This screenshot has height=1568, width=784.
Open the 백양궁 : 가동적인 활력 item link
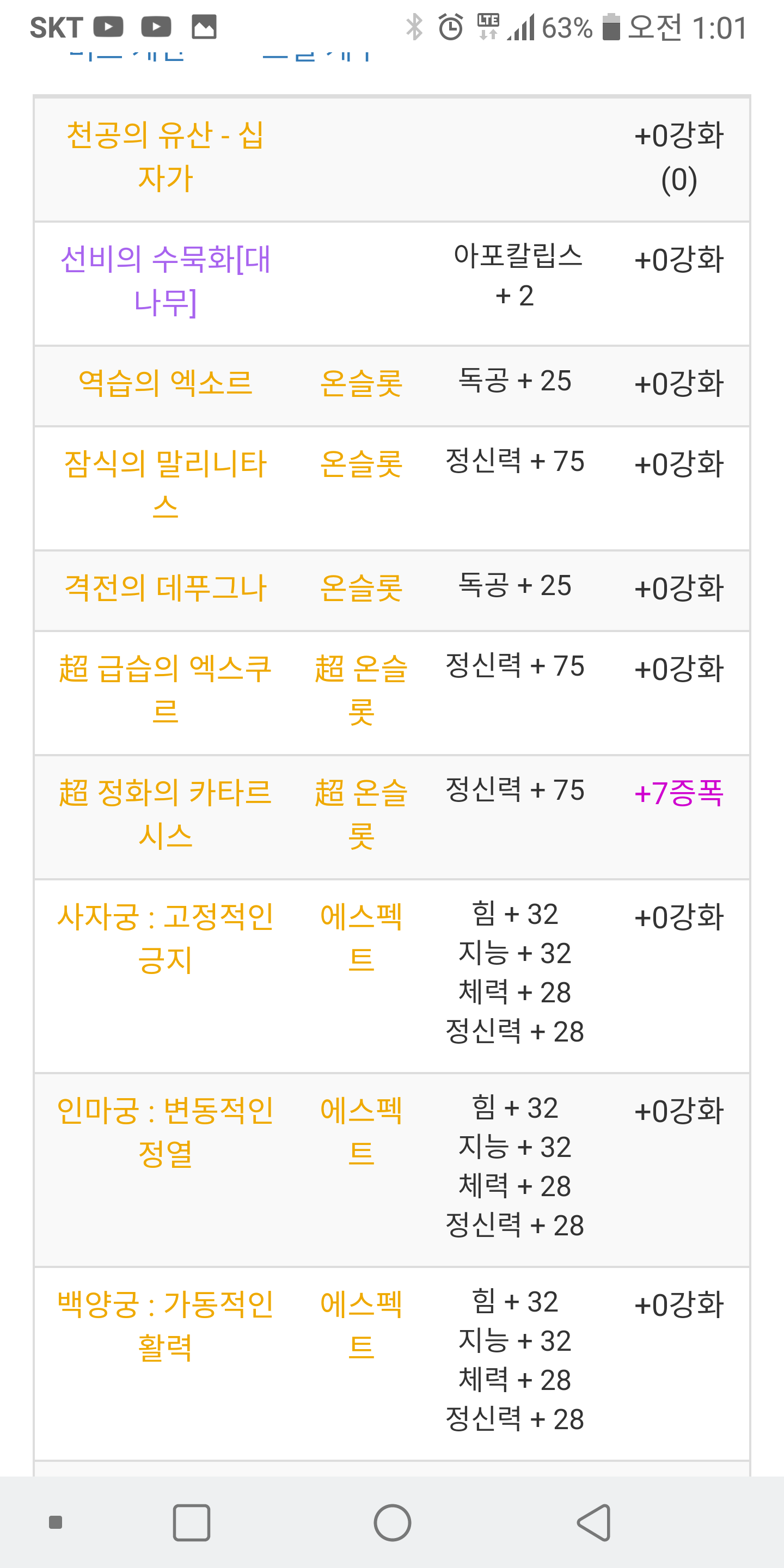(x=165, y=1326)
